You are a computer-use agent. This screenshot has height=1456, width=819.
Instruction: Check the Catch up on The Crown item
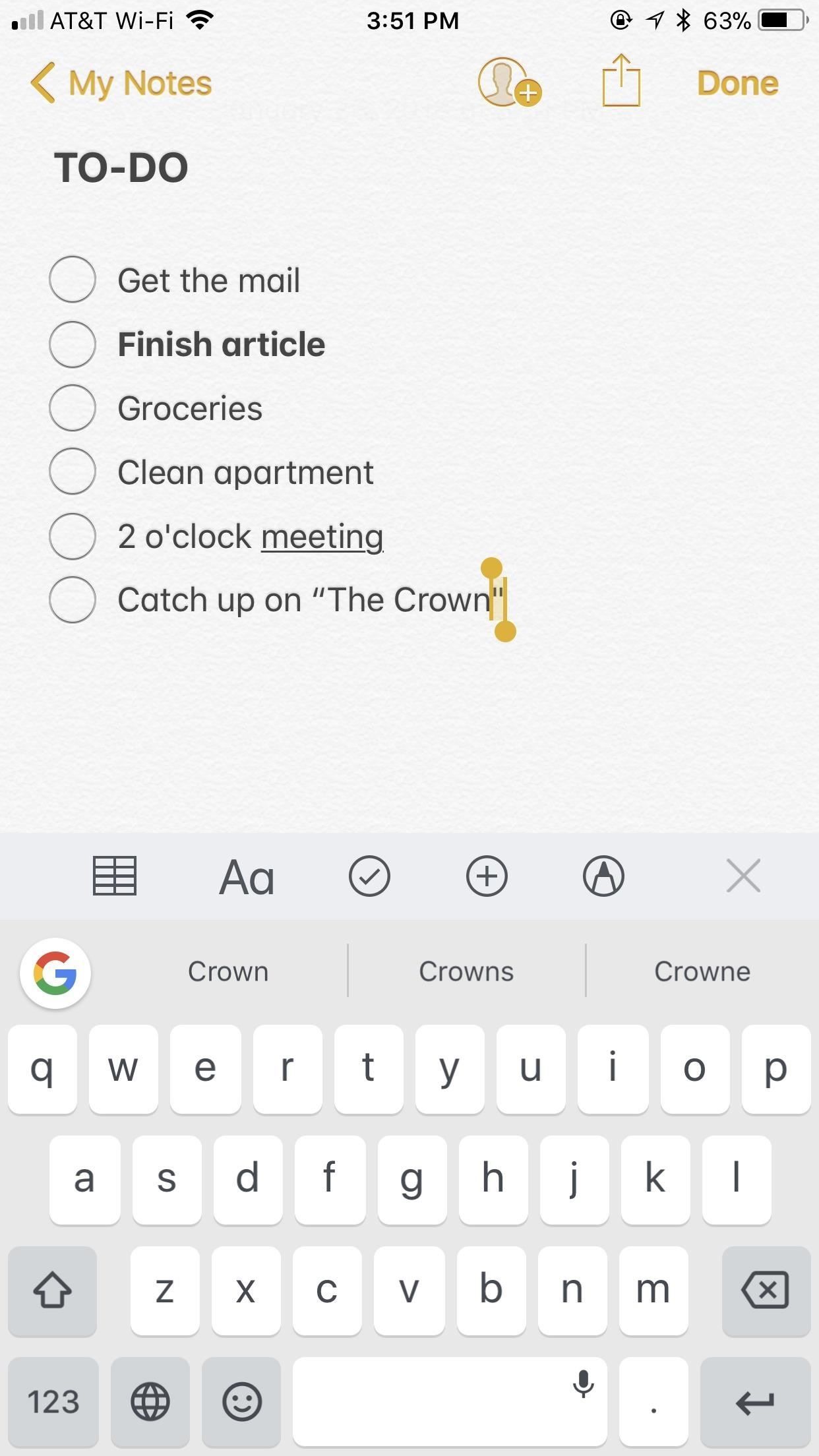[73, 599]
